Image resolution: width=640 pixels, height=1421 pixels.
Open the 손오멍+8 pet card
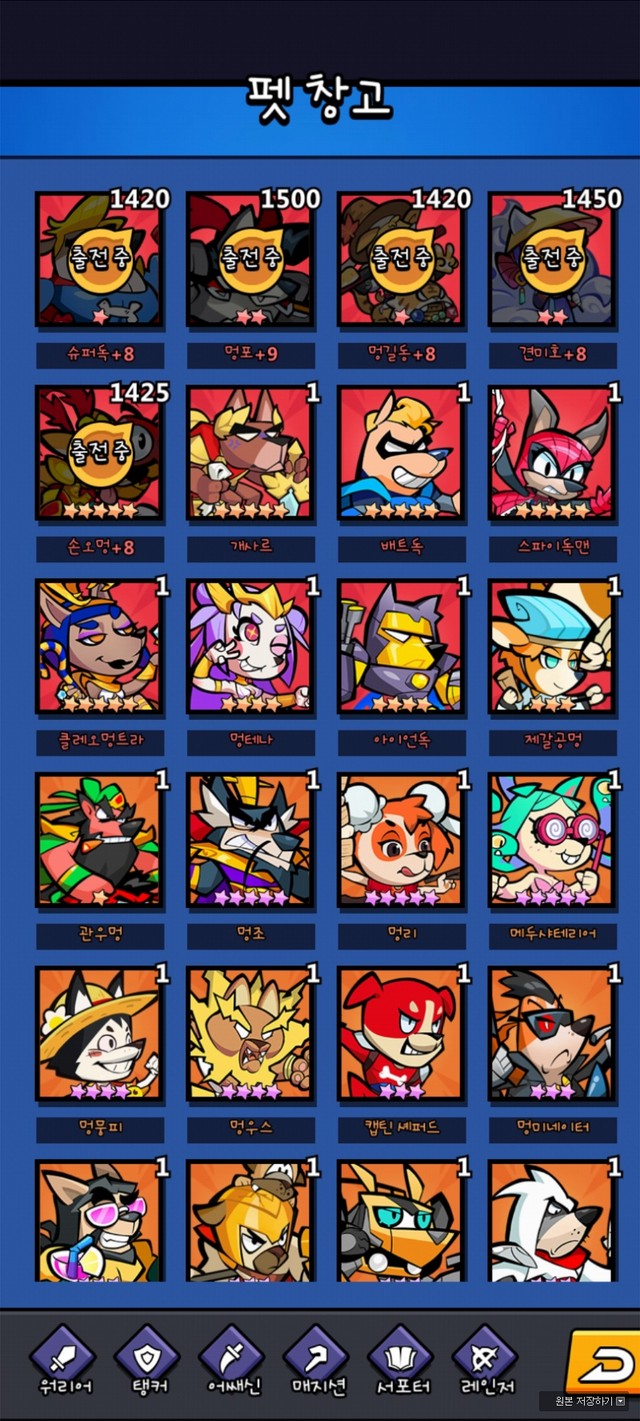click(x=100, y=453)
